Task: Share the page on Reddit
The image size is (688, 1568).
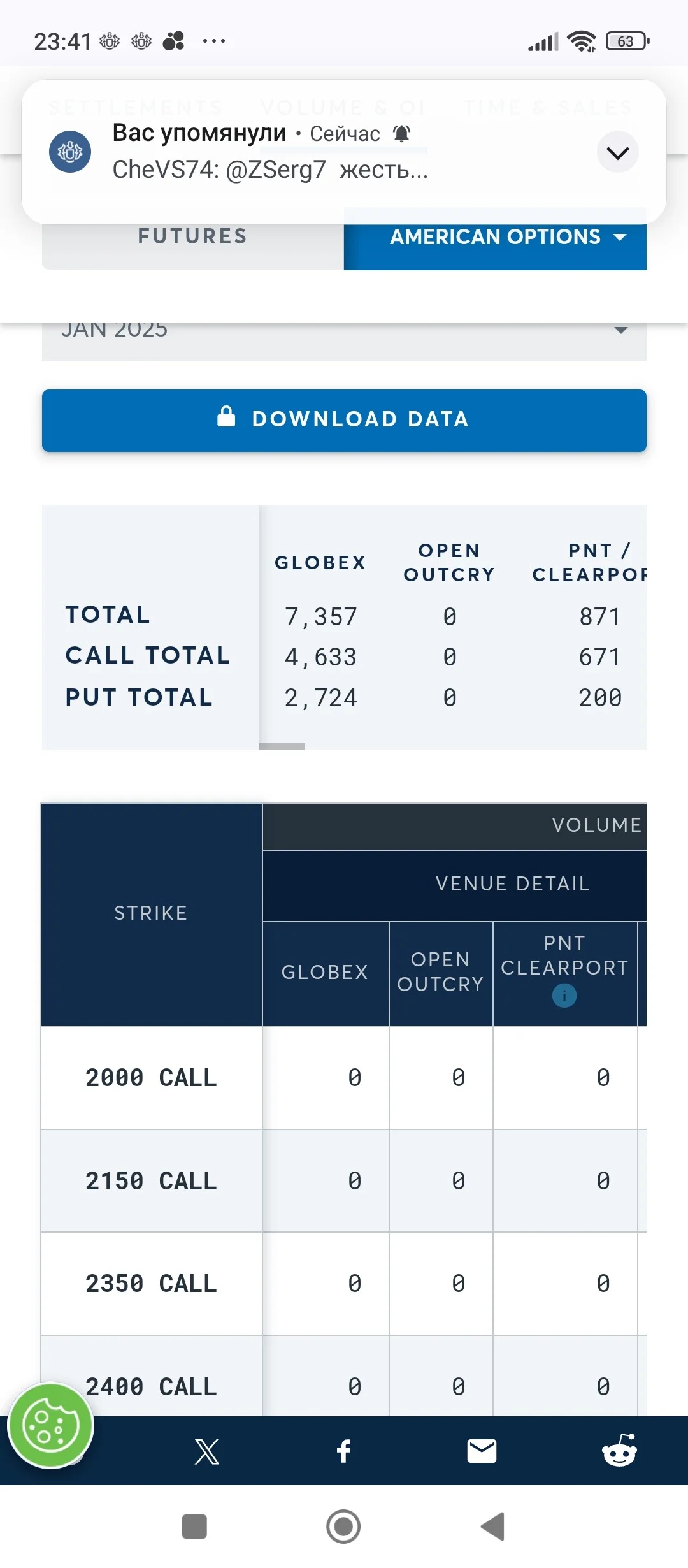Action: click(619, 1451)
